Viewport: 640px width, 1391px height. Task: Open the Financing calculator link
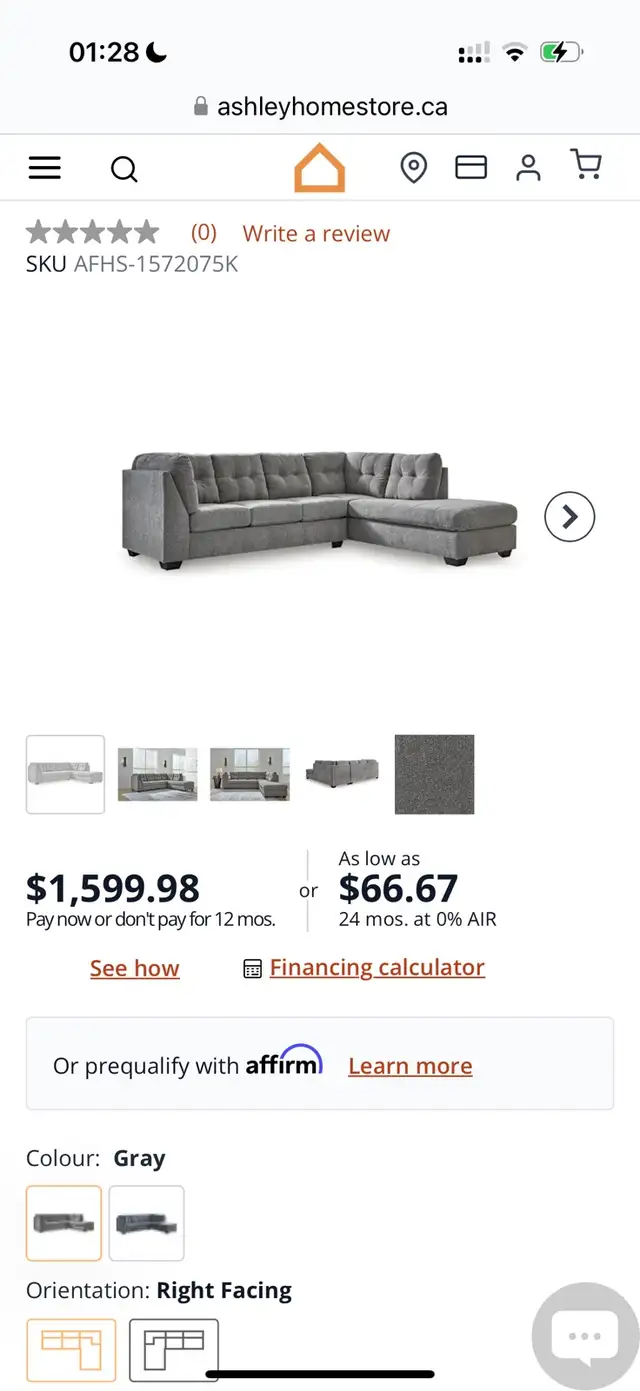(377, 967)
